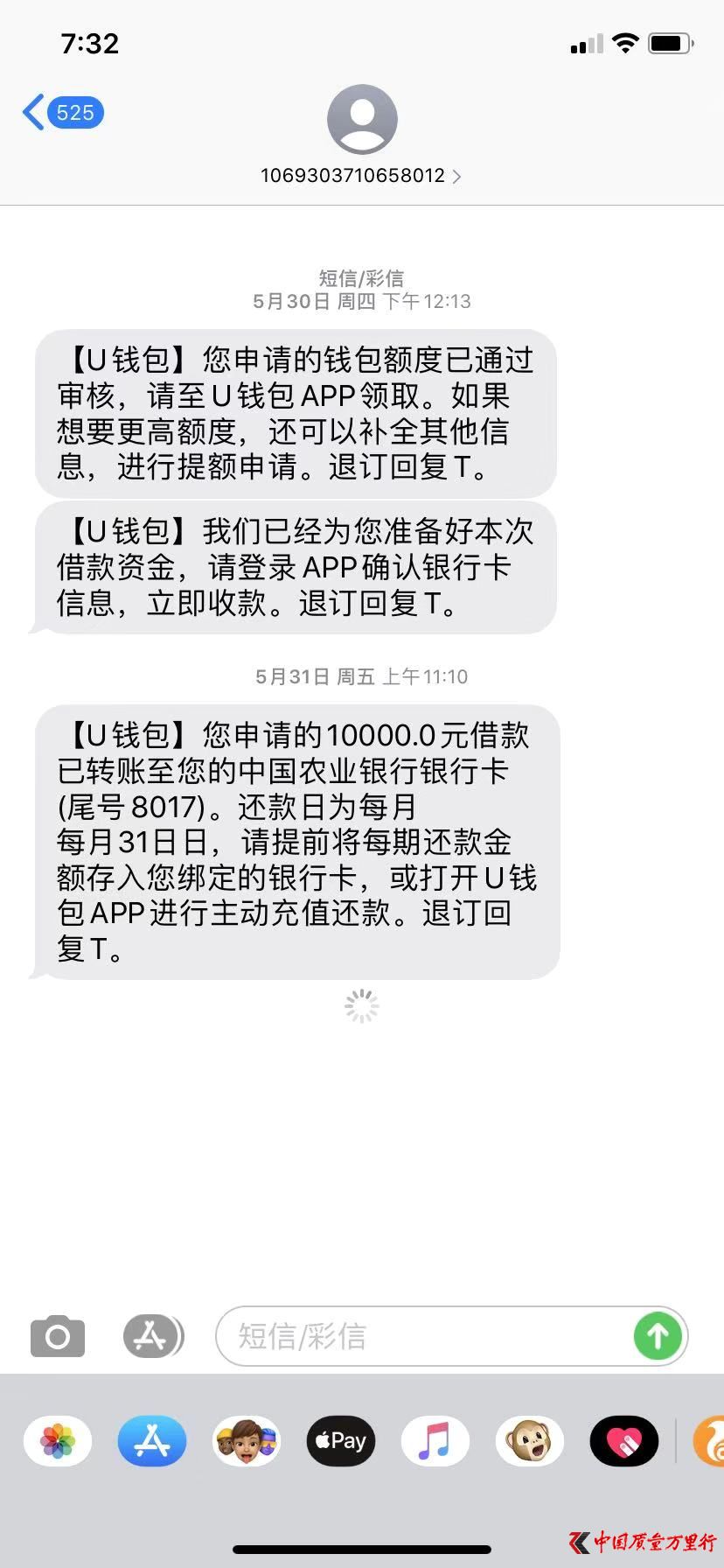
Task: Open the camera to attach a photo
Action: [58, 1336]
